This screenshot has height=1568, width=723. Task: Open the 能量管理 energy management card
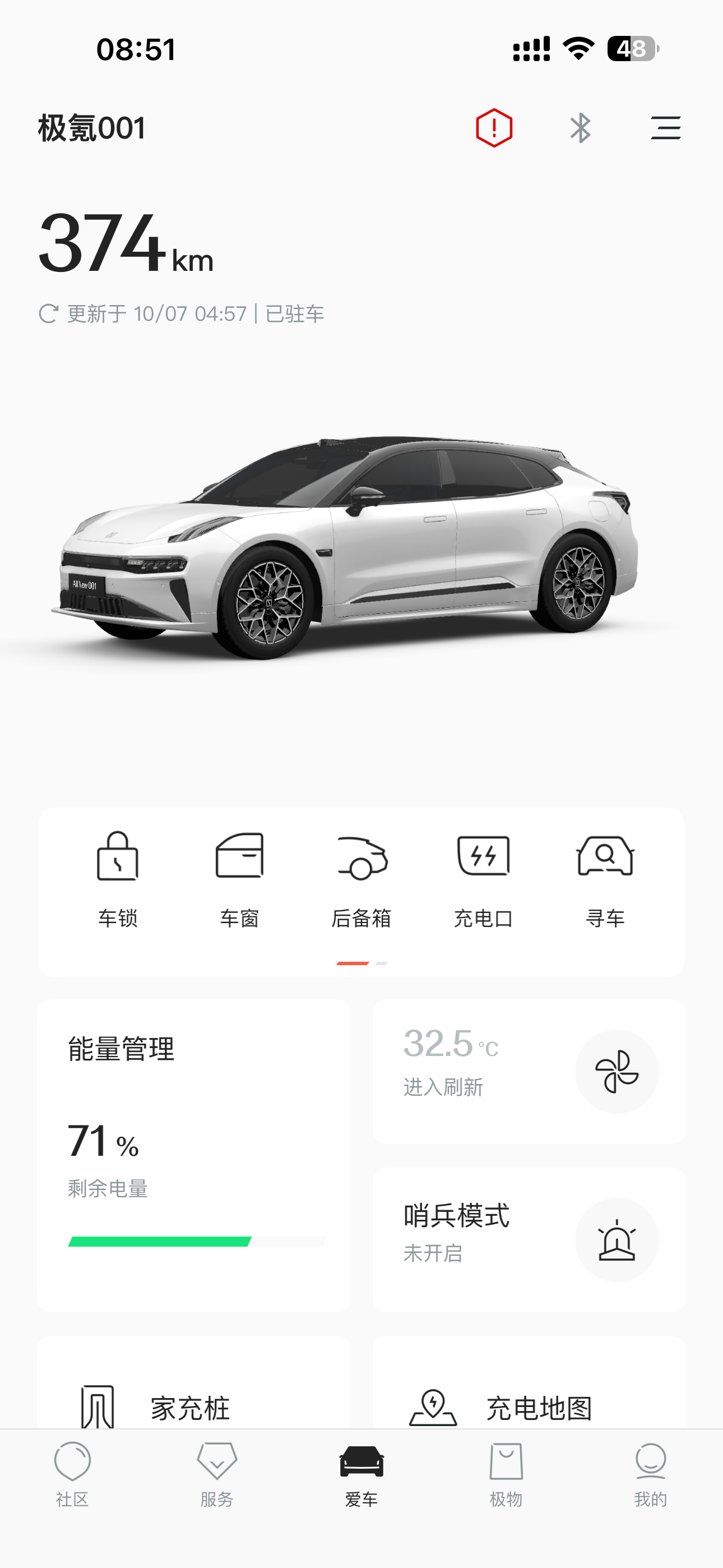point(193,1155)
